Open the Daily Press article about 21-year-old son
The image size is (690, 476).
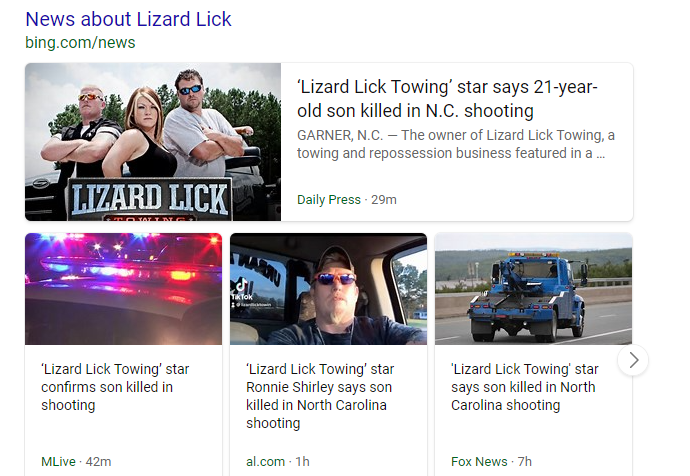[x=447, y=99]
